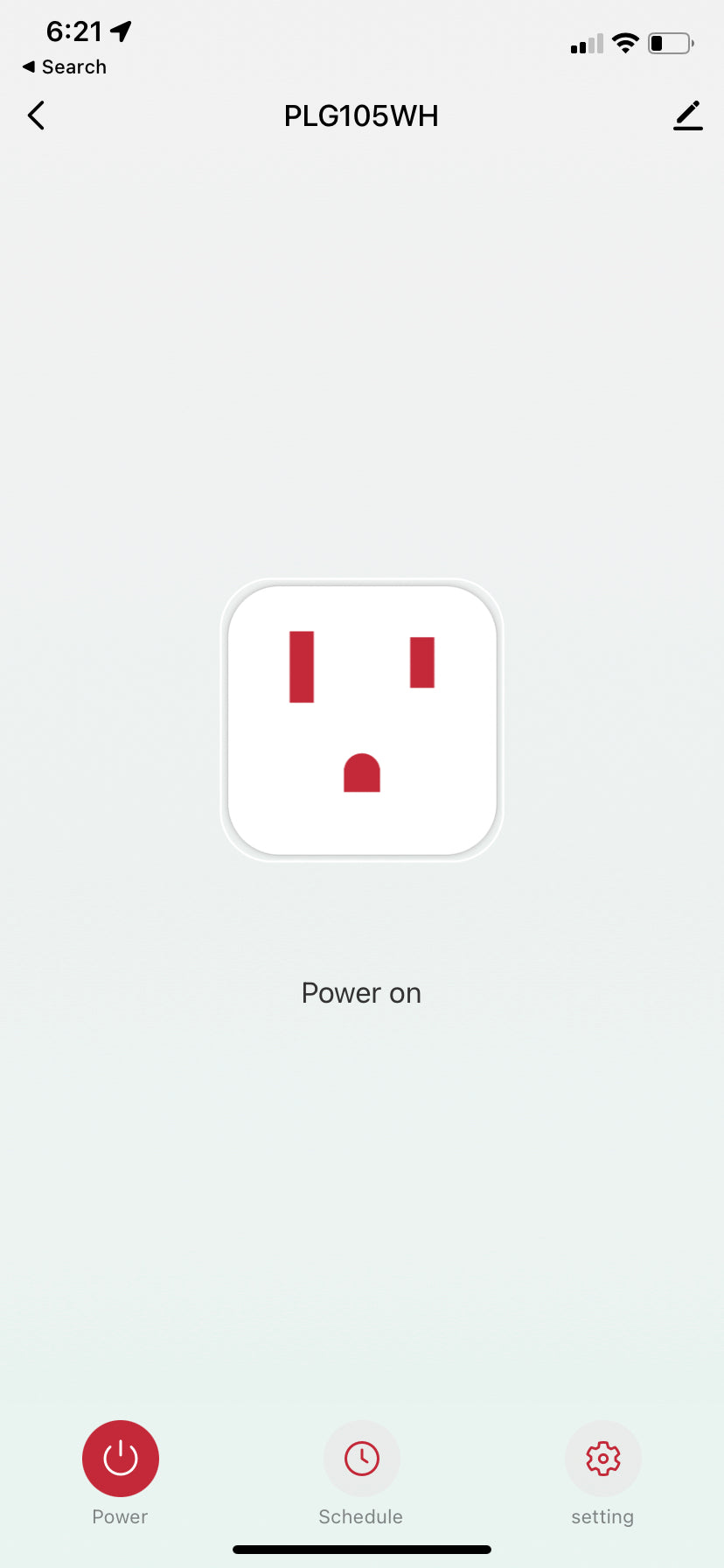Viewport: 724px width, 1568px height.
Task: Toggle the plug via the outlet image
Action: point(362,720)
